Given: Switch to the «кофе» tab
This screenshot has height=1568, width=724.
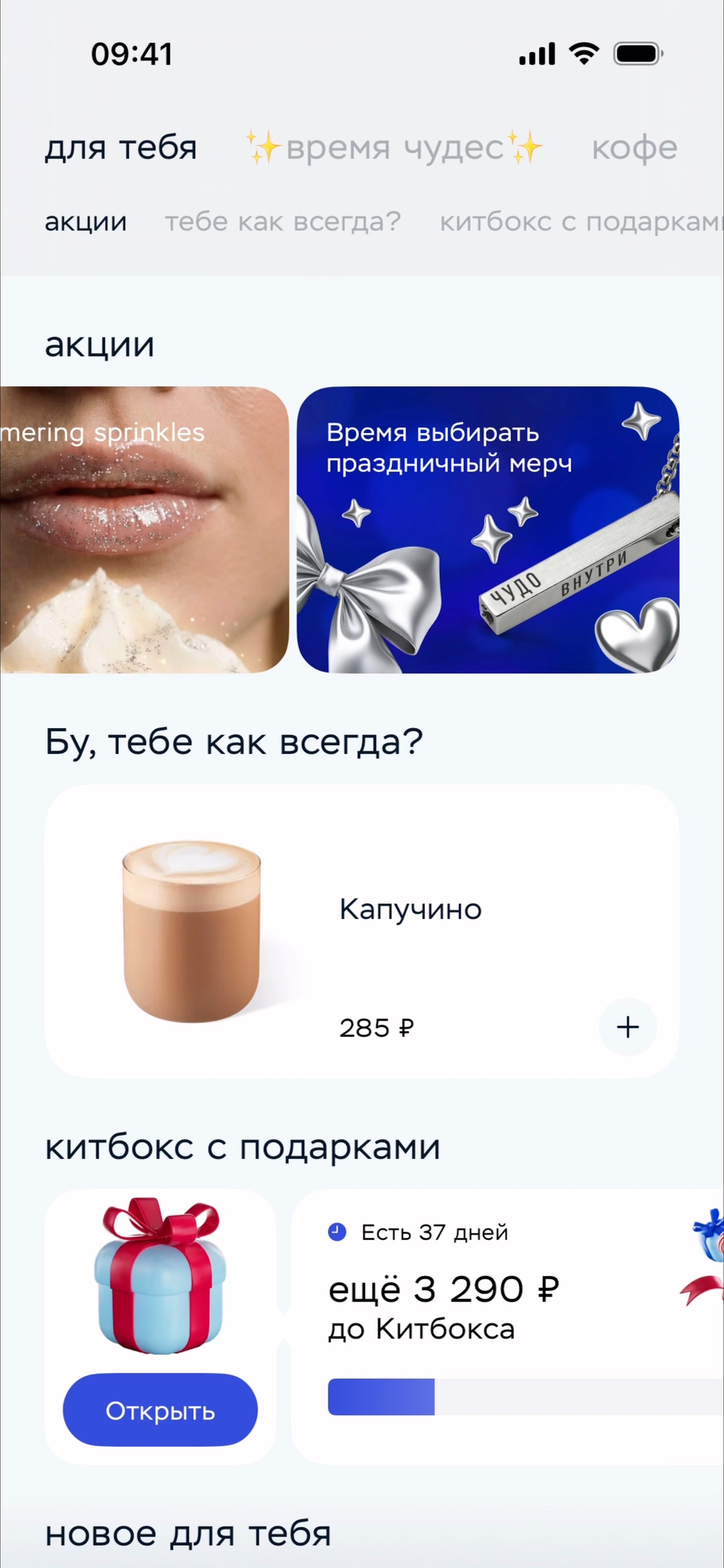Looking at the screenshot, I should [x=634, y=148].
